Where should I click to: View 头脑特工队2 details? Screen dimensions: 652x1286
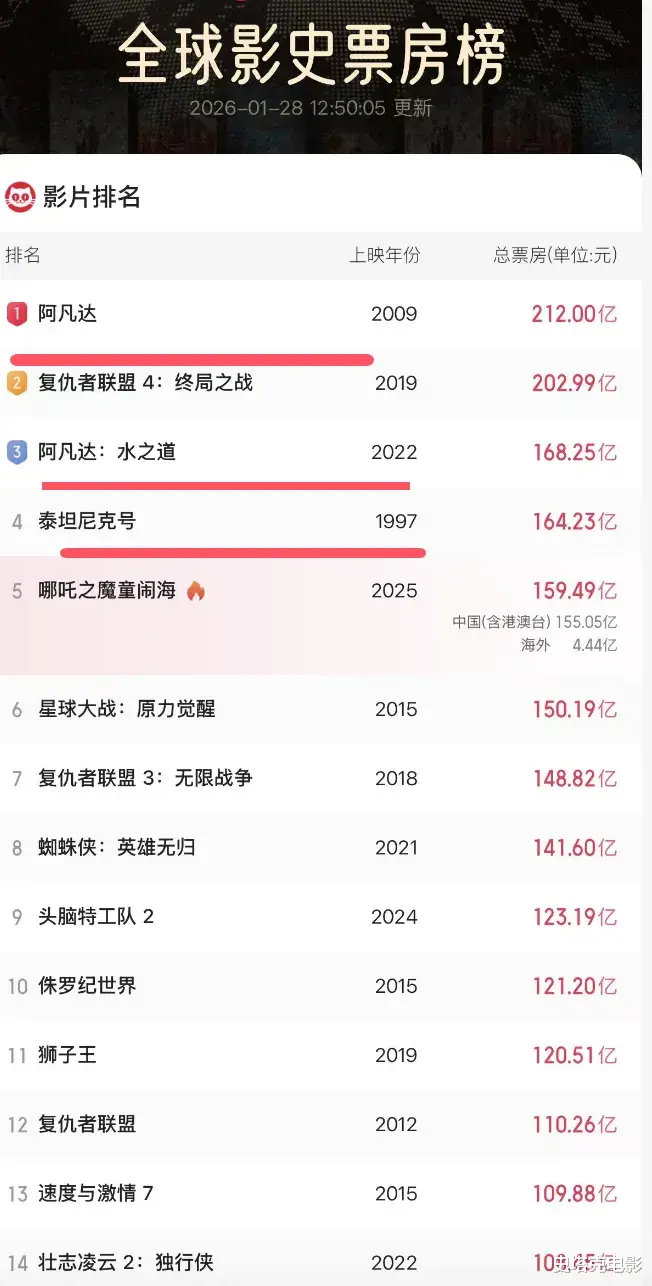tap(321, 917)
